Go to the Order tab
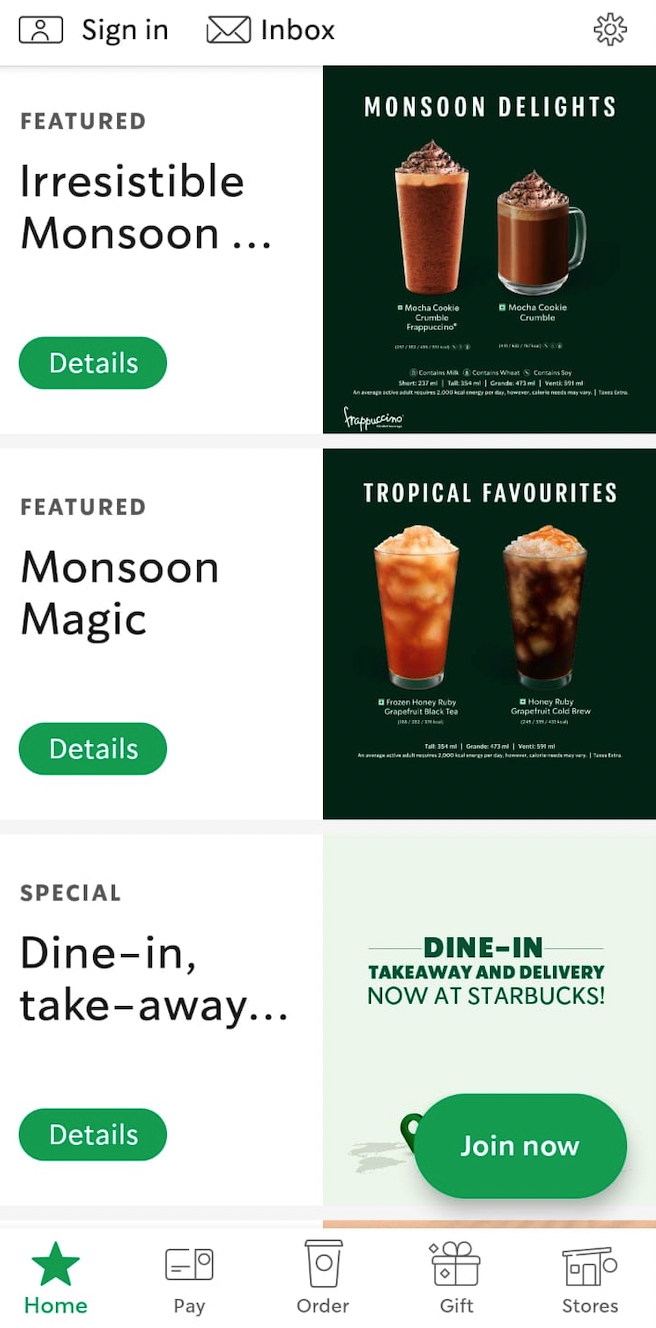 point(323,1279)
